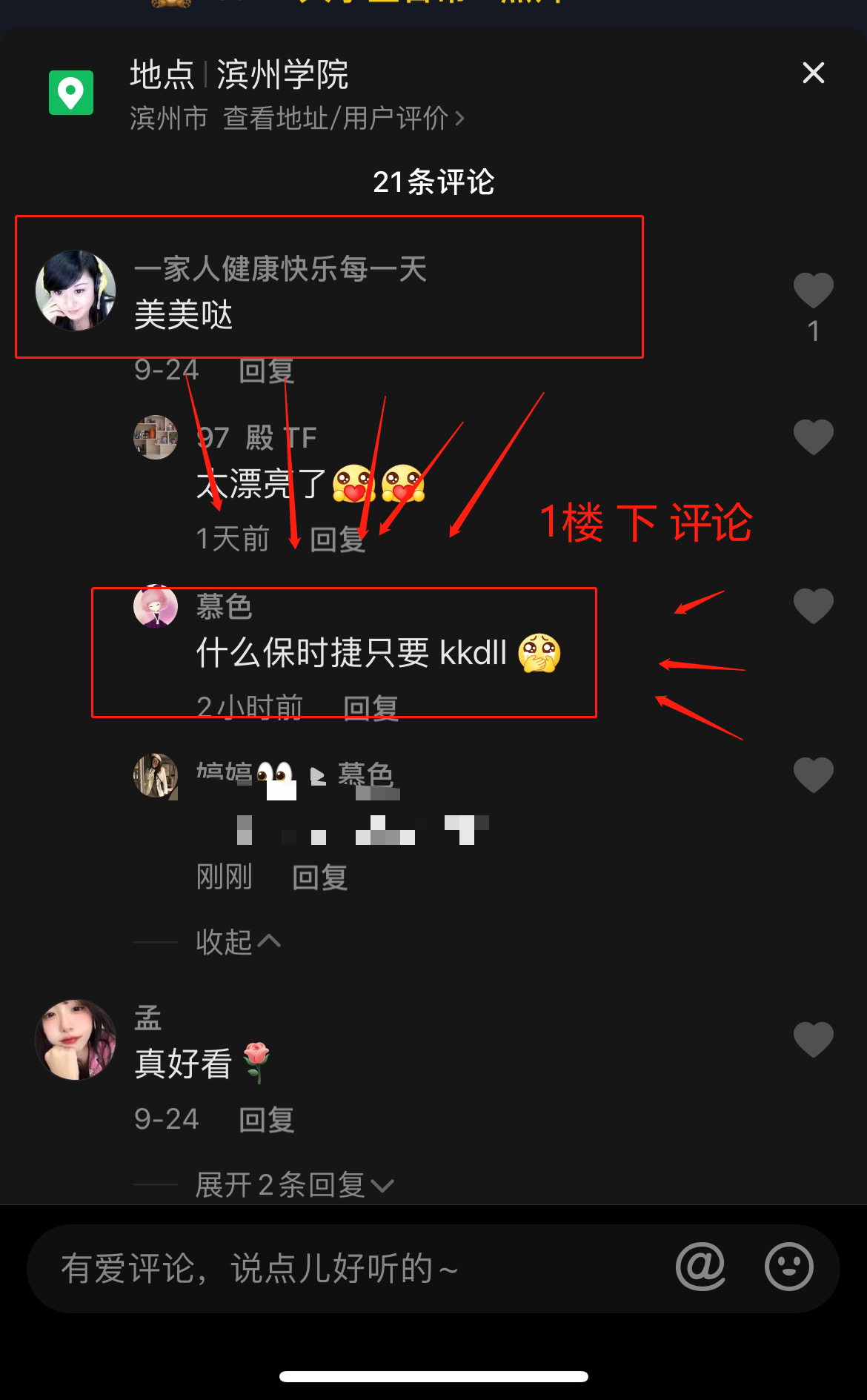867x1400 pixels.
Task: Open the comment input field
Action: point(333,1268)
